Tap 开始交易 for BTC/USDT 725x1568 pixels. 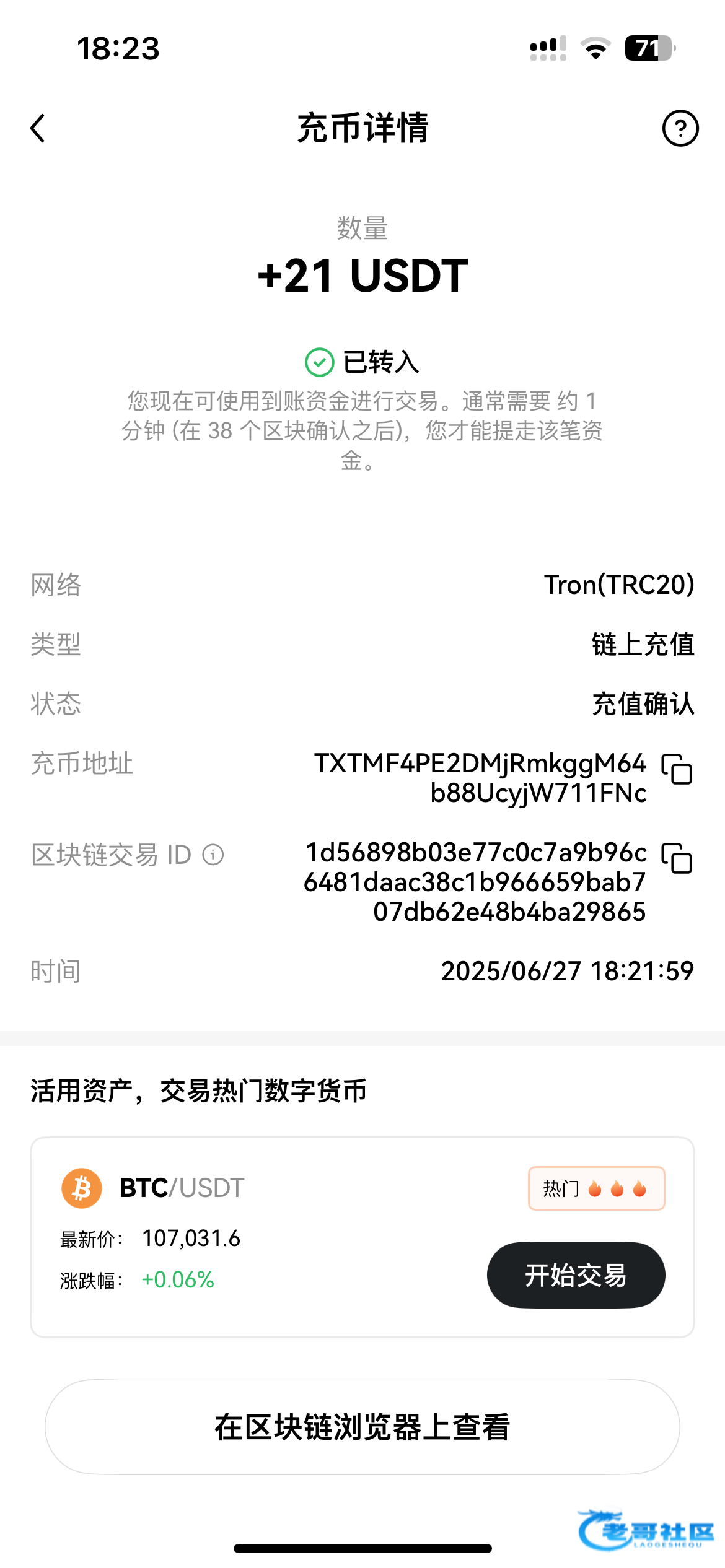576,1275
